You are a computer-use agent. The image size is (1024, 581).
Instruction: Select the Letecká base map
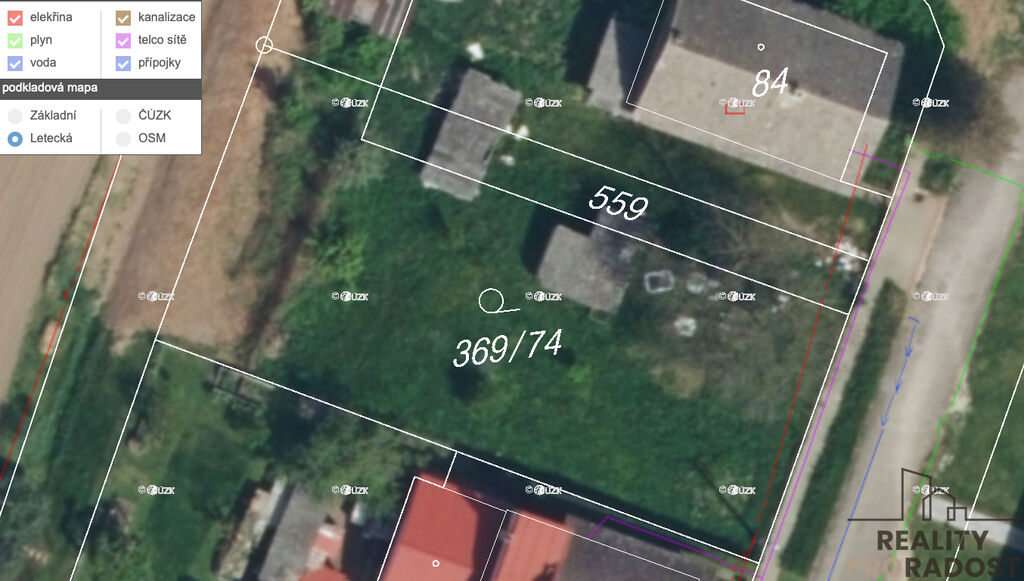coord(15,139)
